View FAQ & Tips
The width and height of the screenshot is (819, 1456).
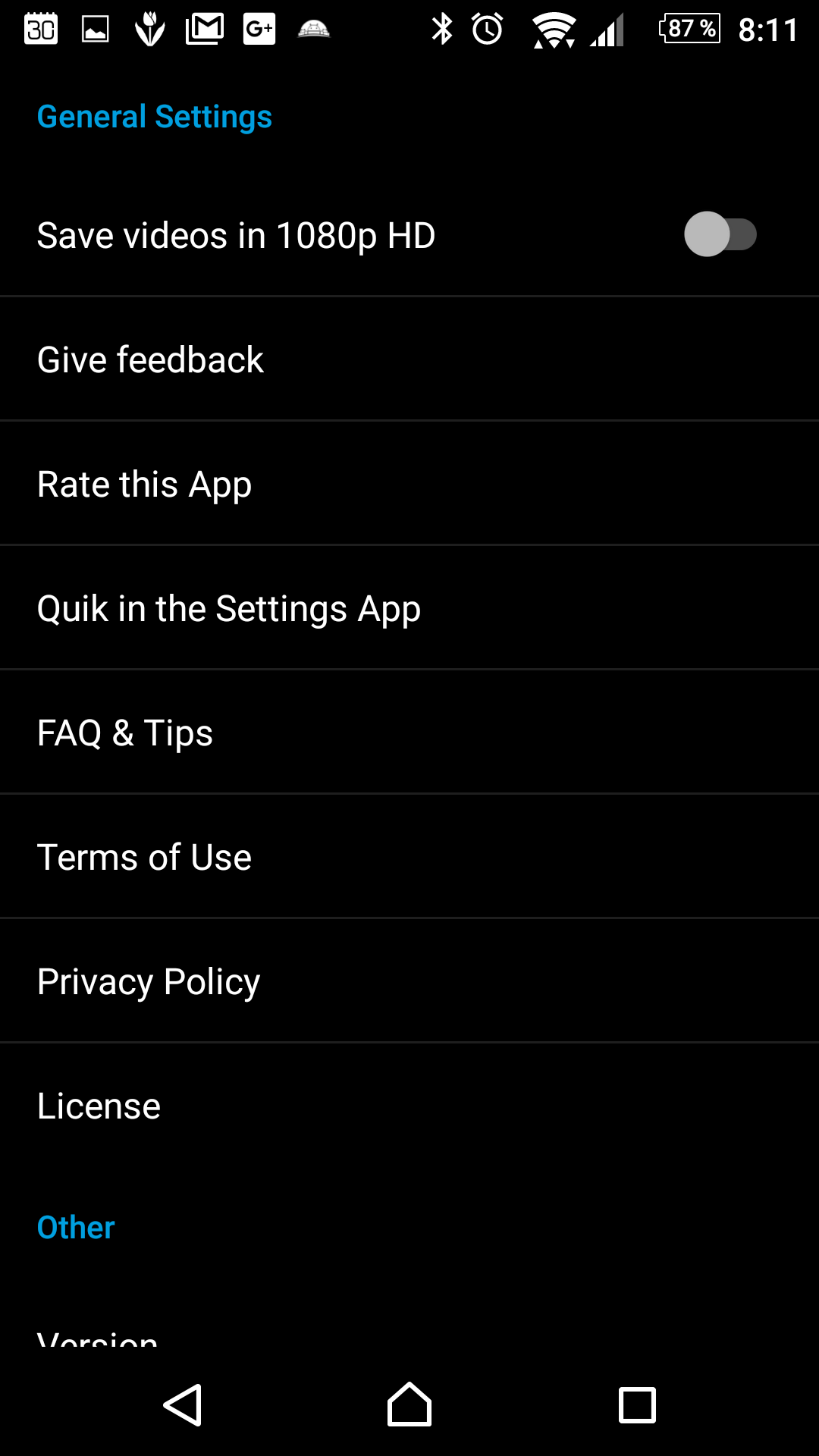pos(409,733)
